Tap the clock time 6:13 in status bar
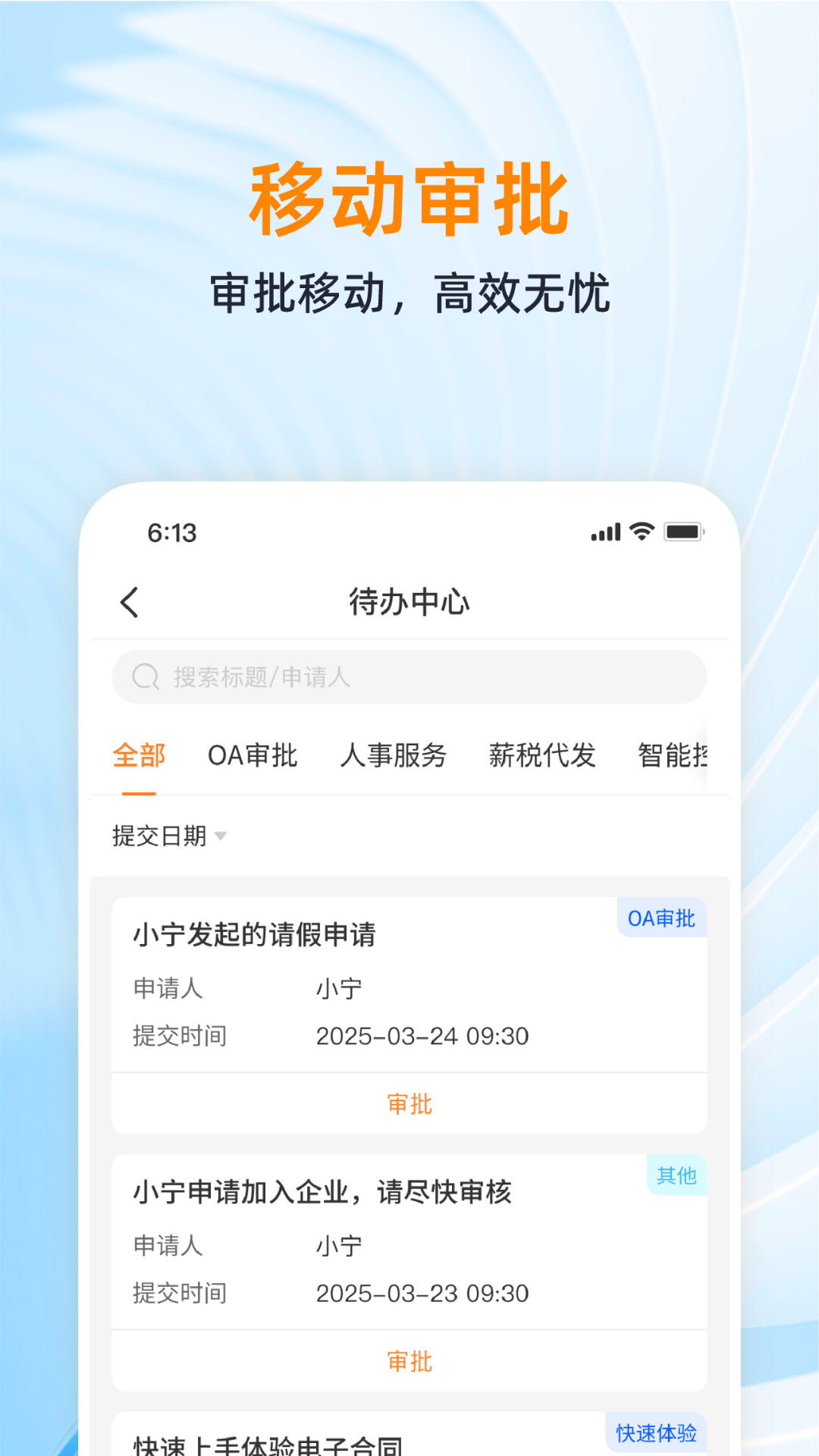This screenshot has height=1456, width=819. click(171, 532)
